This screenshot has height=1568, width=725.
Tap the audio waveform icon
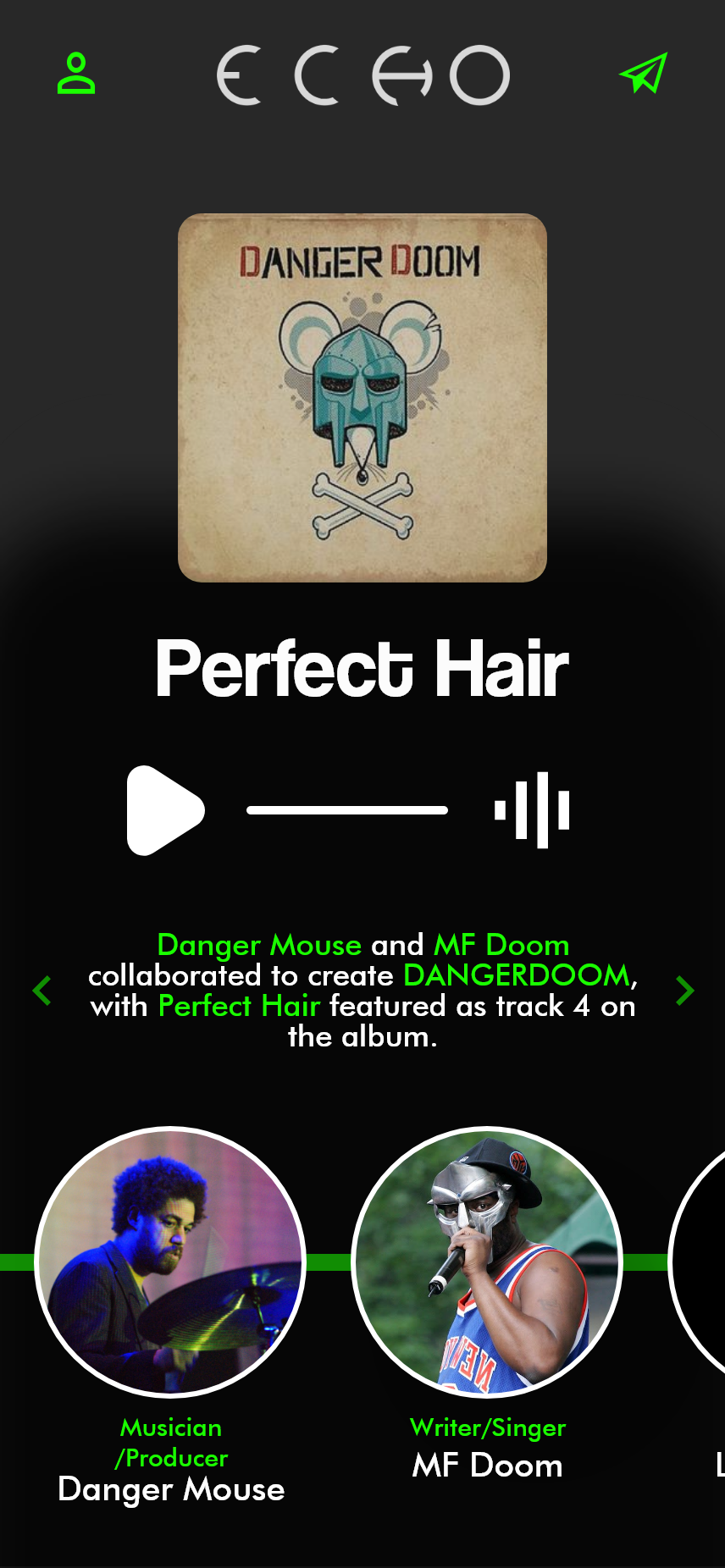pyautogui.click(x=533, y=810)
